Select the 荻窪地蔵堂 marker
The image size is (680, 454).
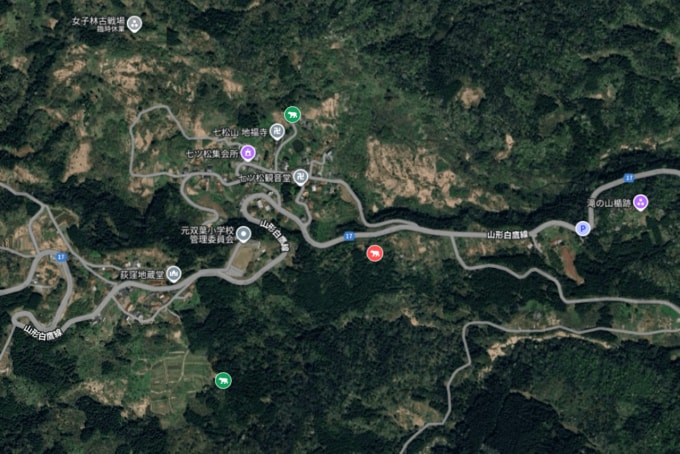coord(173,273)
